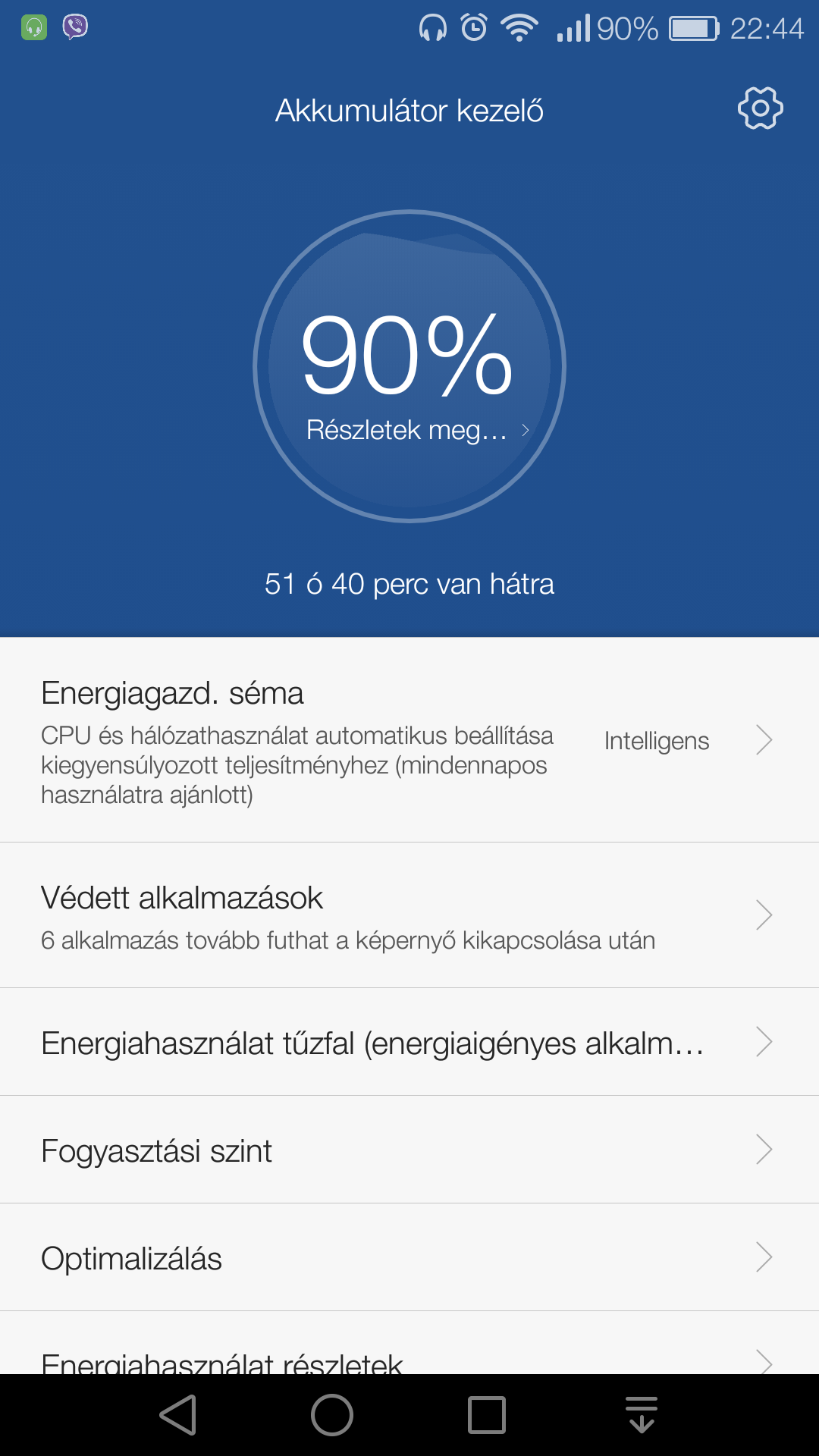819x1456 pixels.
Task: Show recent apps
Action: pyautogui.click(x=487, y=1415)
